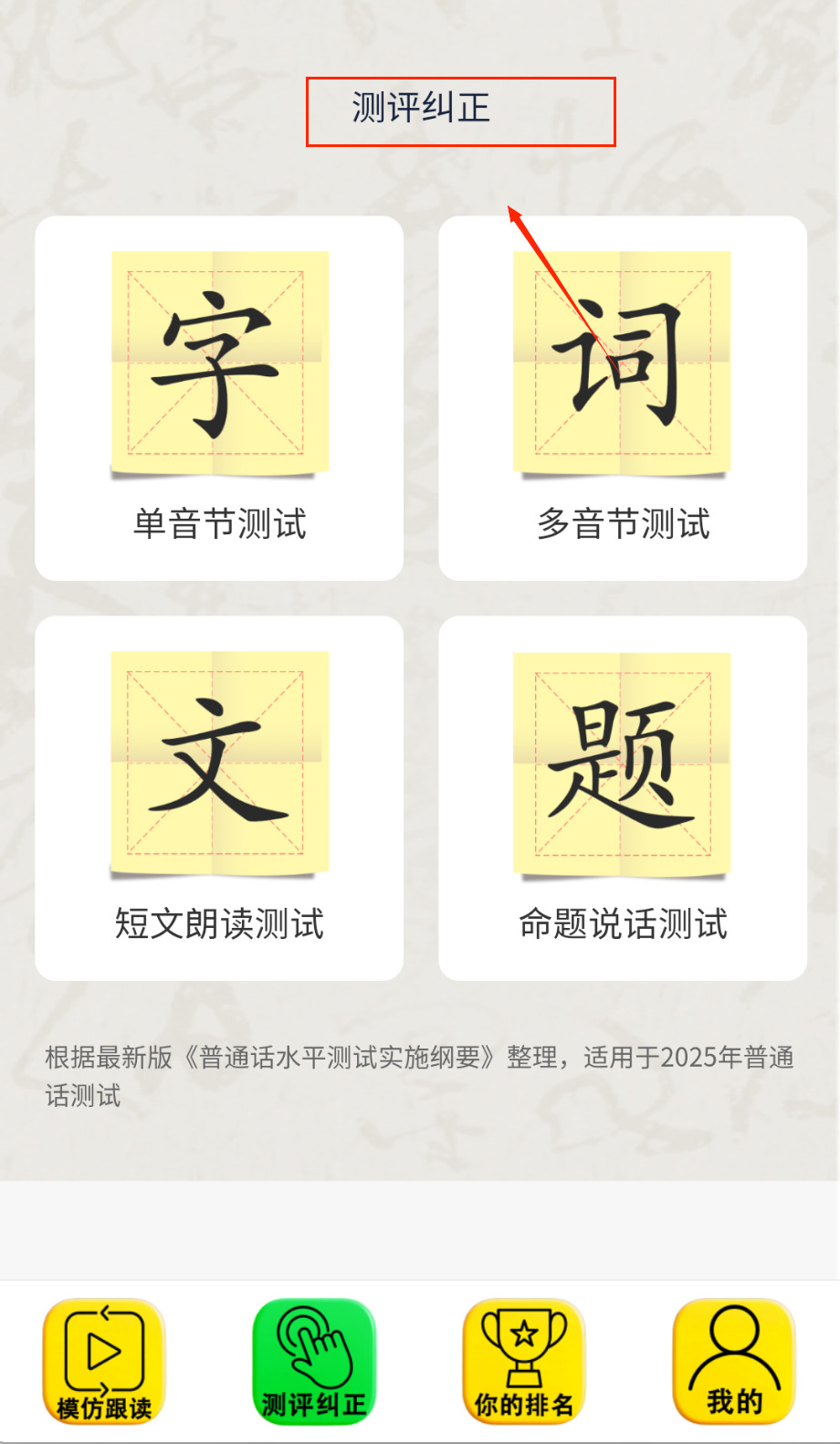Switch to the 模仿跟读 tab
This screenshot has width=840, height=1444.
(104, 1361)
